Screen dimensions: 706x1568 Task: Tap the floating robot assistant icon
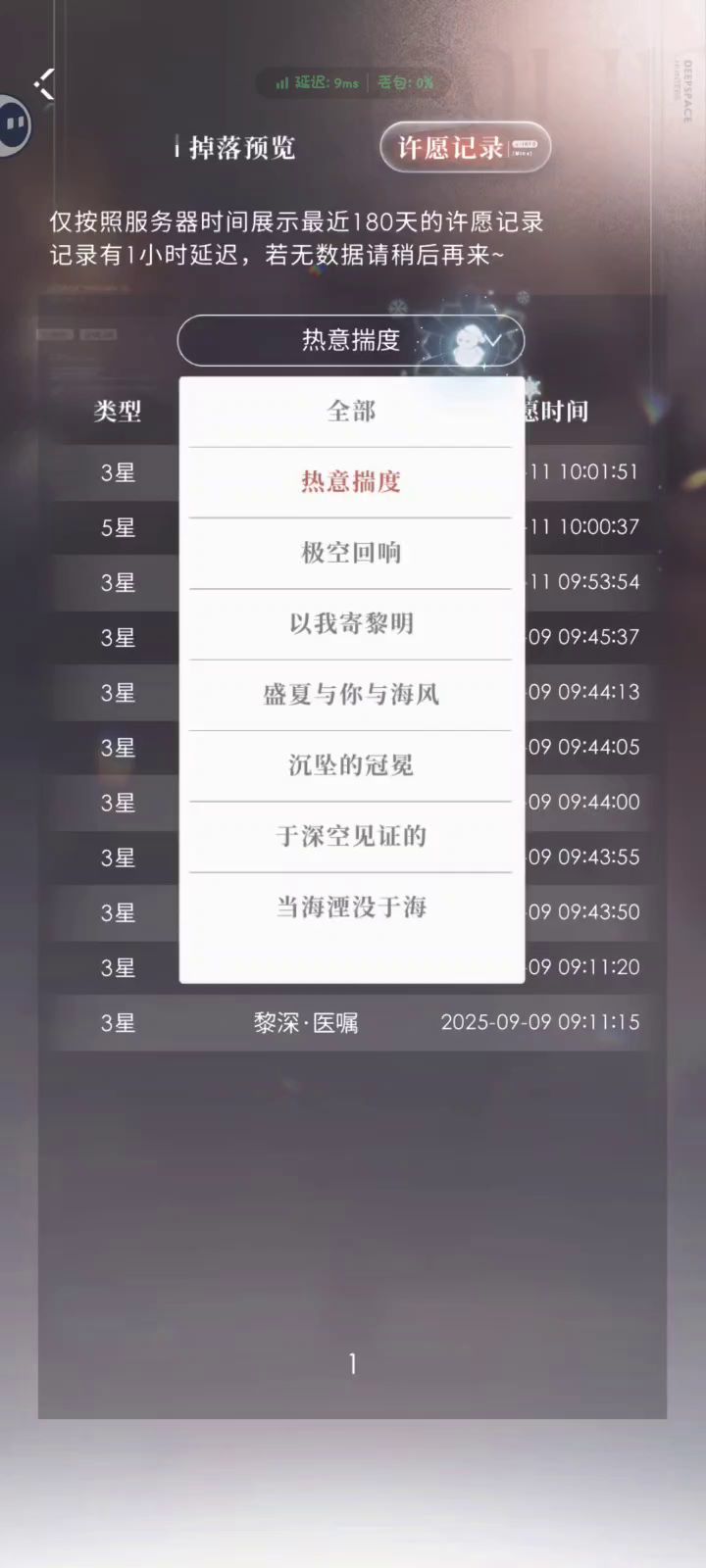(14, 124)
